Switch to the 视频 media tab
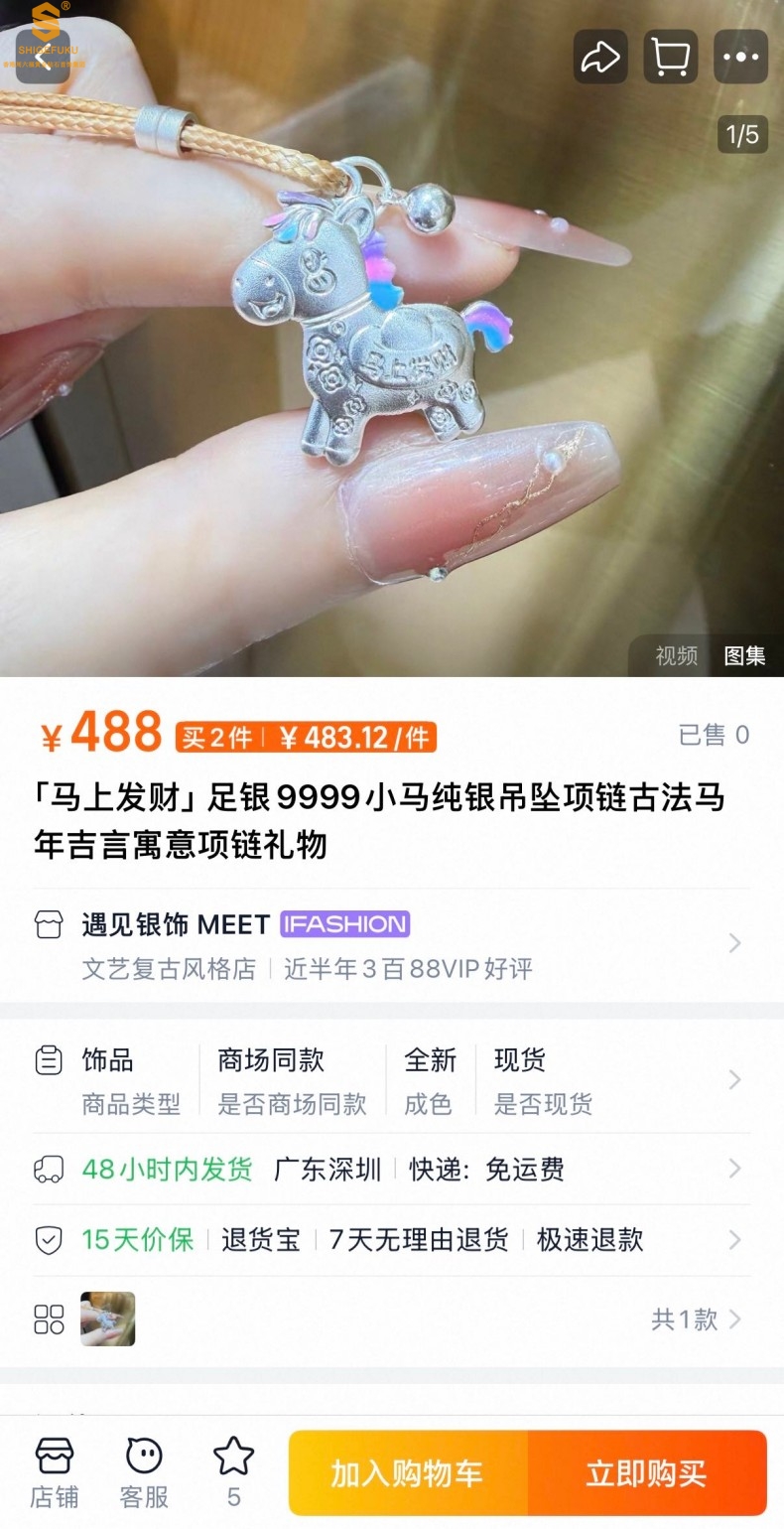 [x=676, y=655]
